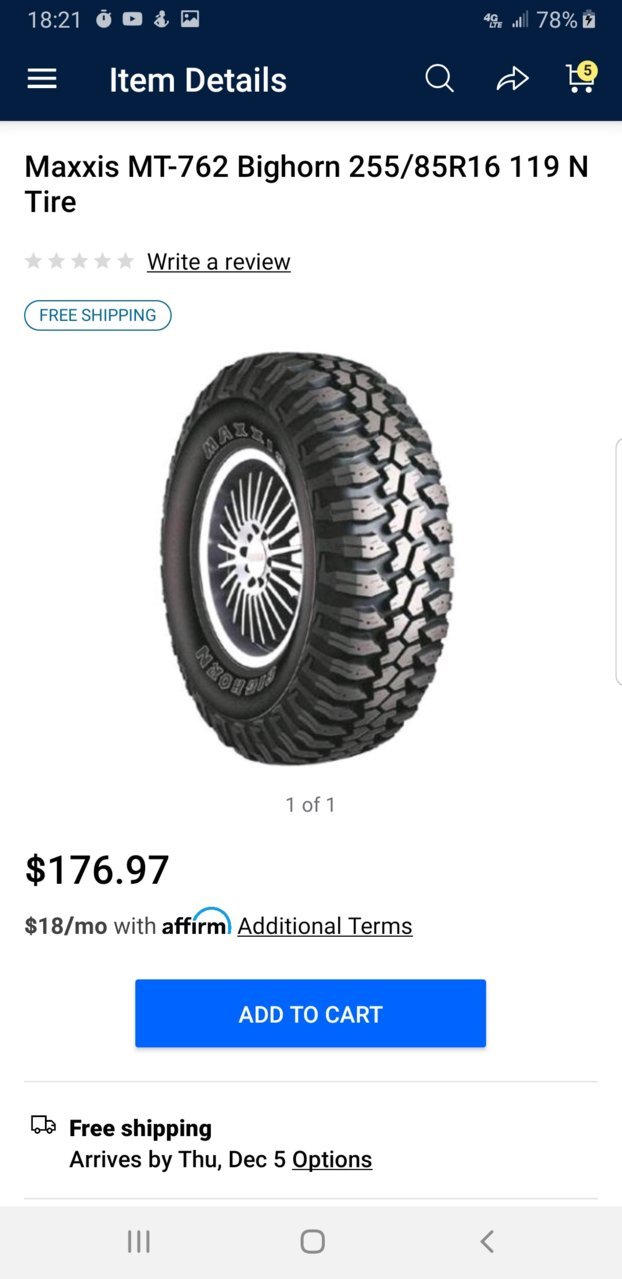
Task: Go to the home screen via the system home button
Action: point(312,1241)
